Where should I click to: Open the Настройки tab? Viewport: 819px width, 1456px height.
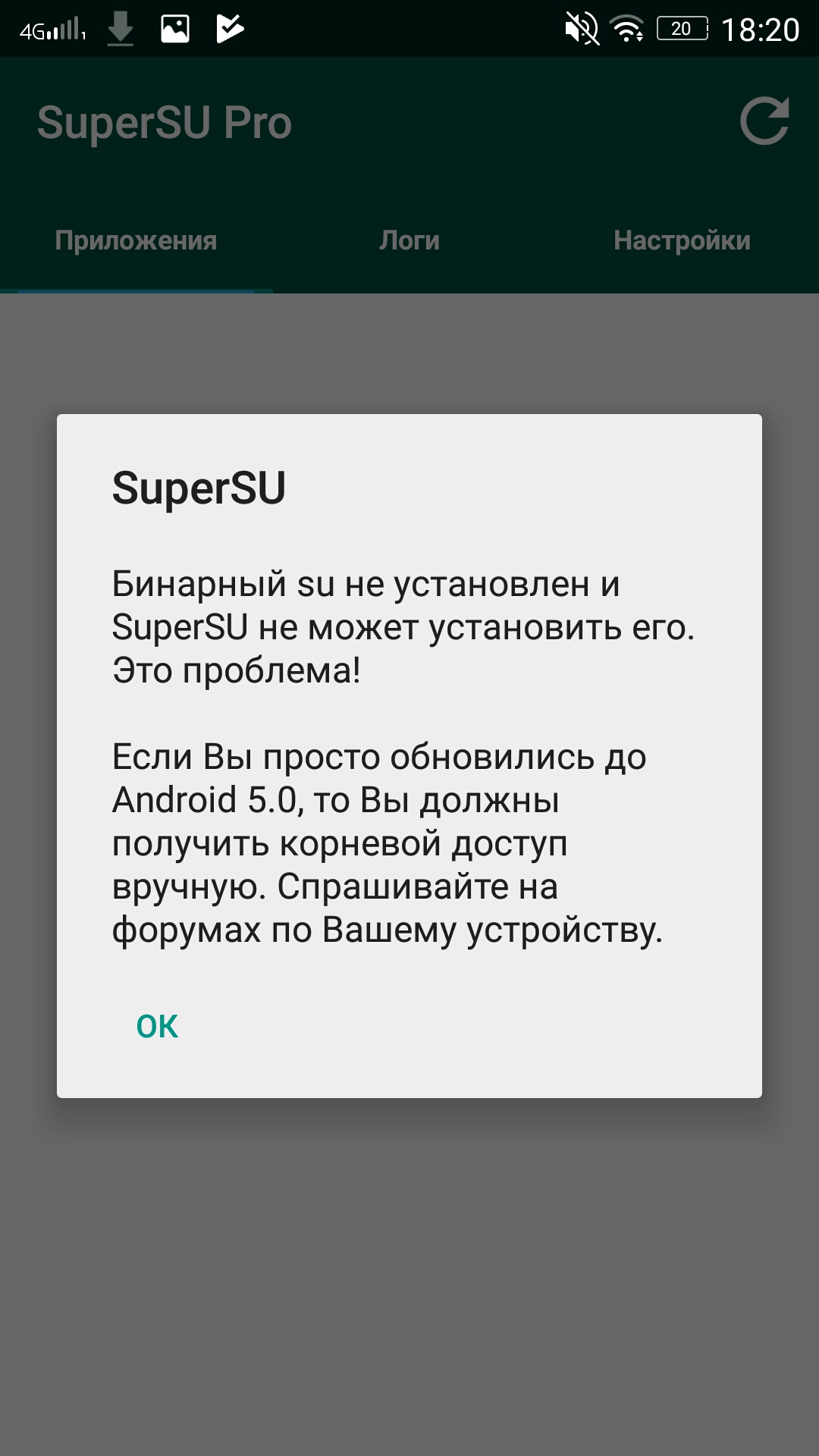click(x=682, y=240)
